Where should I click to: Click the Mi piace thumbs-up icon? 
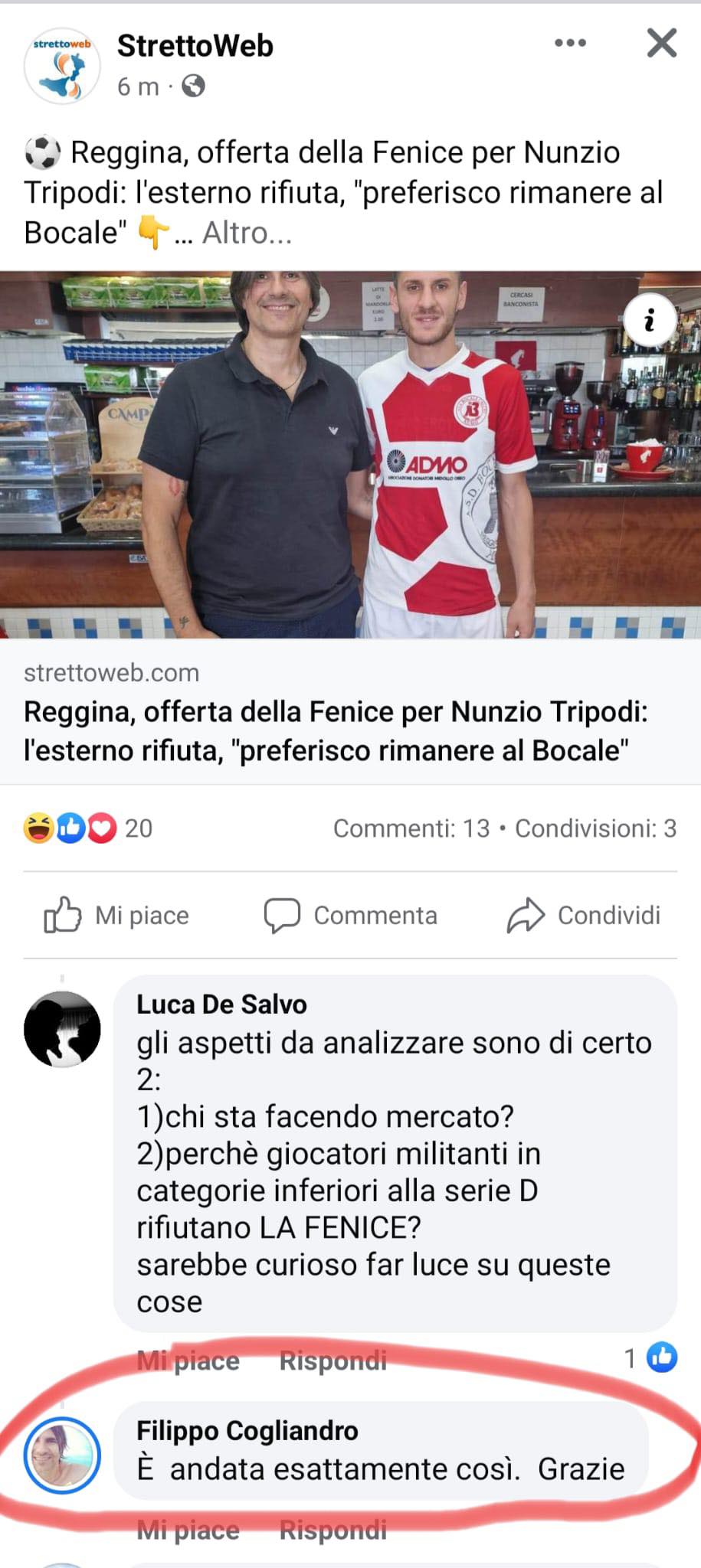pos(62,914)
